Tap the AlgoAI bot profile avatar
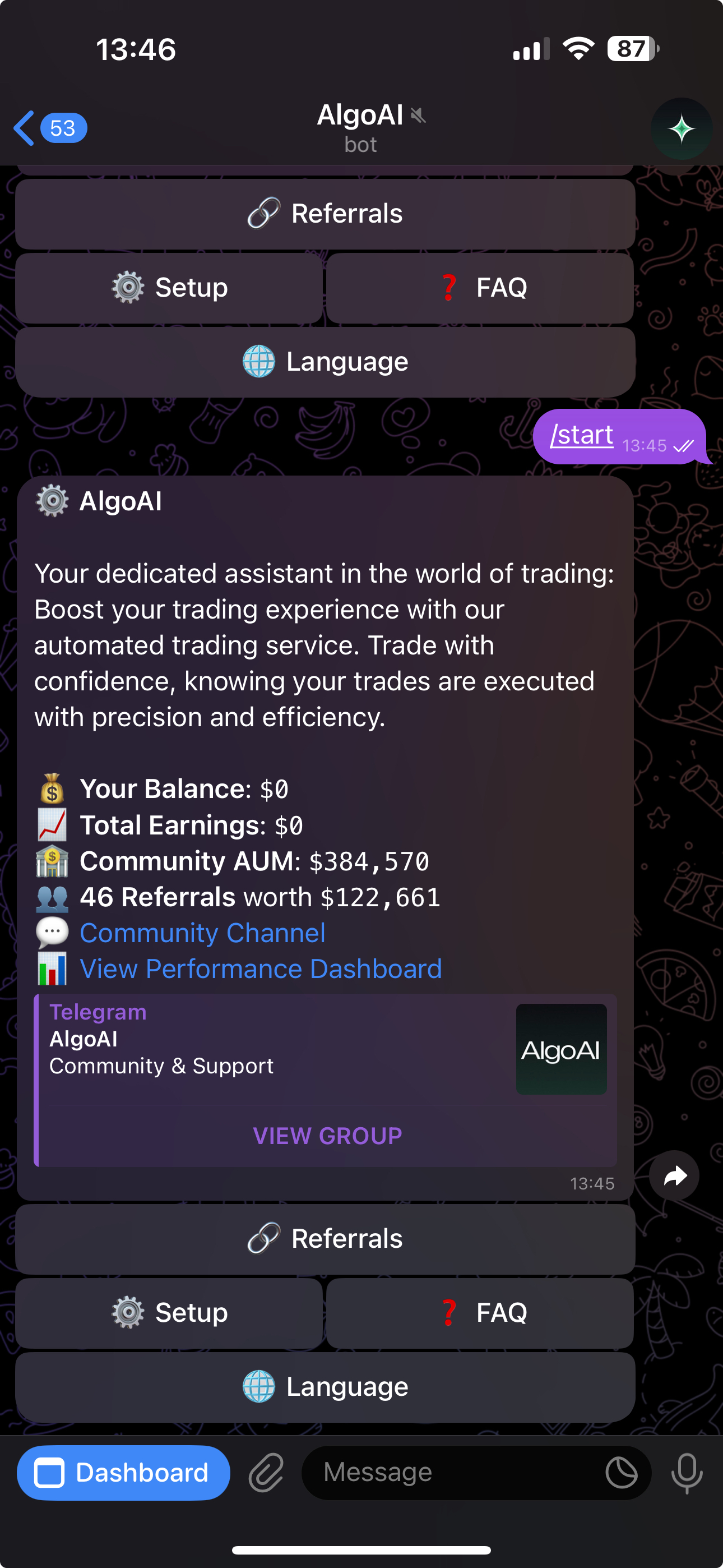Image resolution: width=723 pixels, height=1568 pixels. (681, 128)
